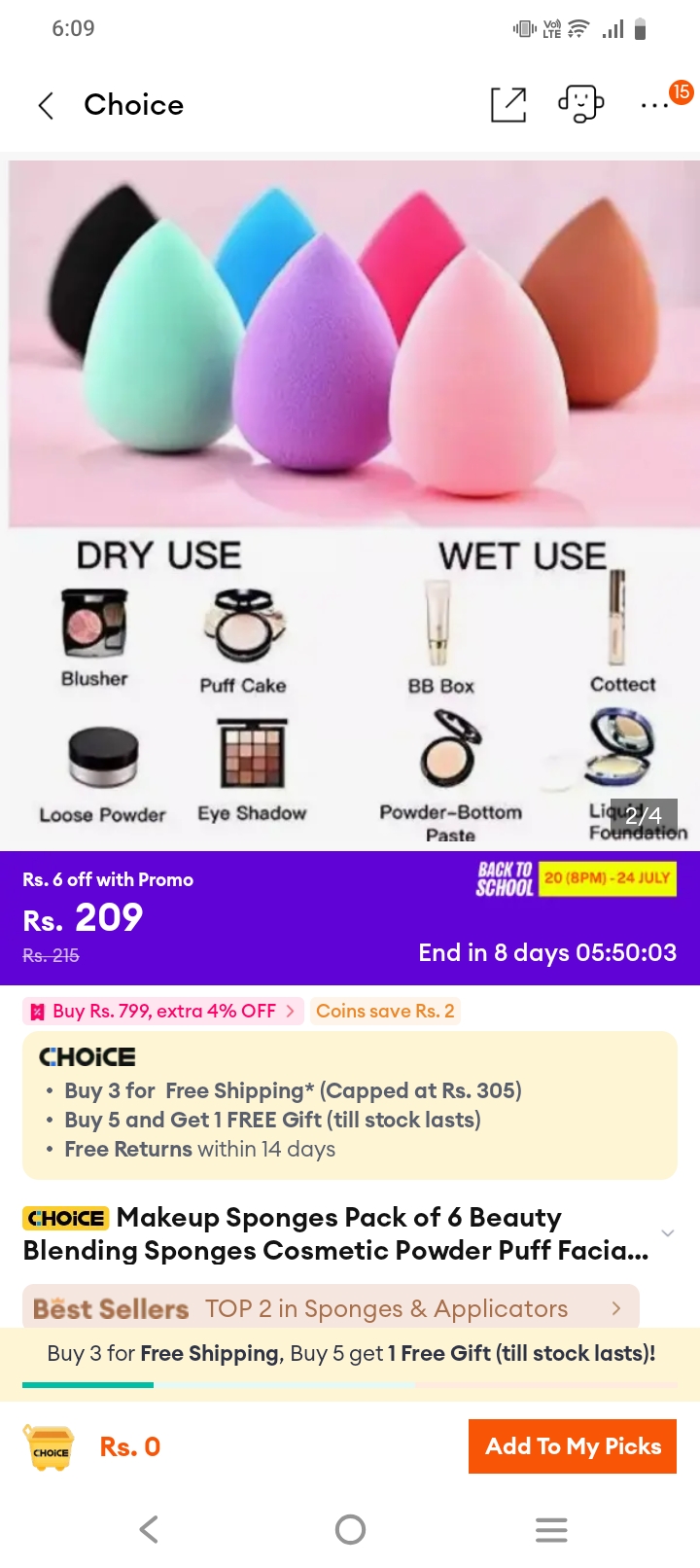Open the Choice basket icon
Screen dimensions: 700x1568
(x=50, y=1447)
